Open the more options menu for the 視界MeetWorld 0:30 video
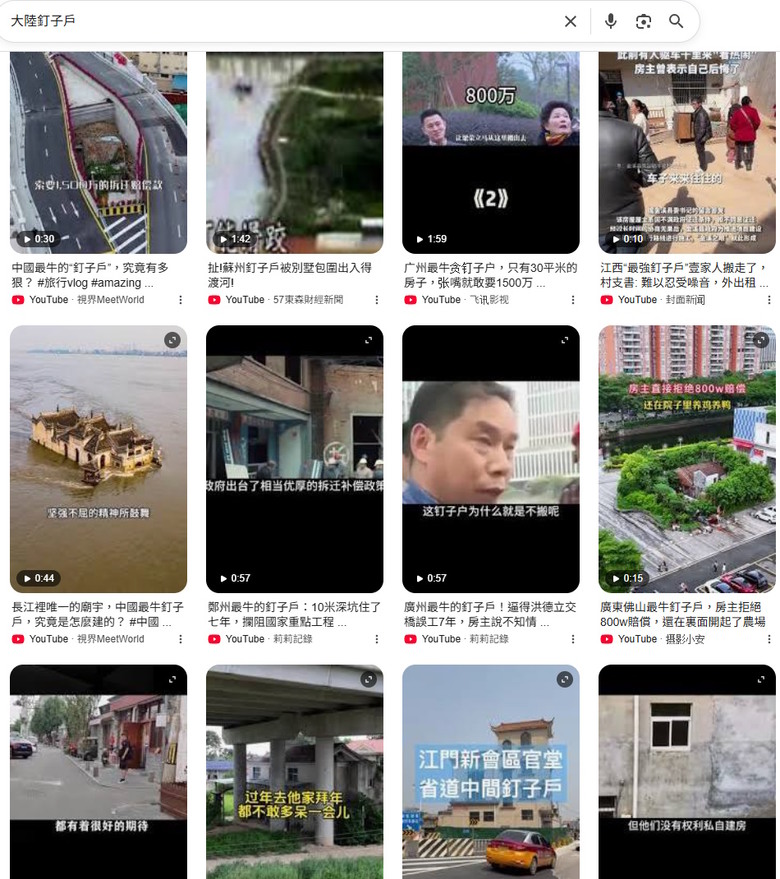 (x=181, y=300)
